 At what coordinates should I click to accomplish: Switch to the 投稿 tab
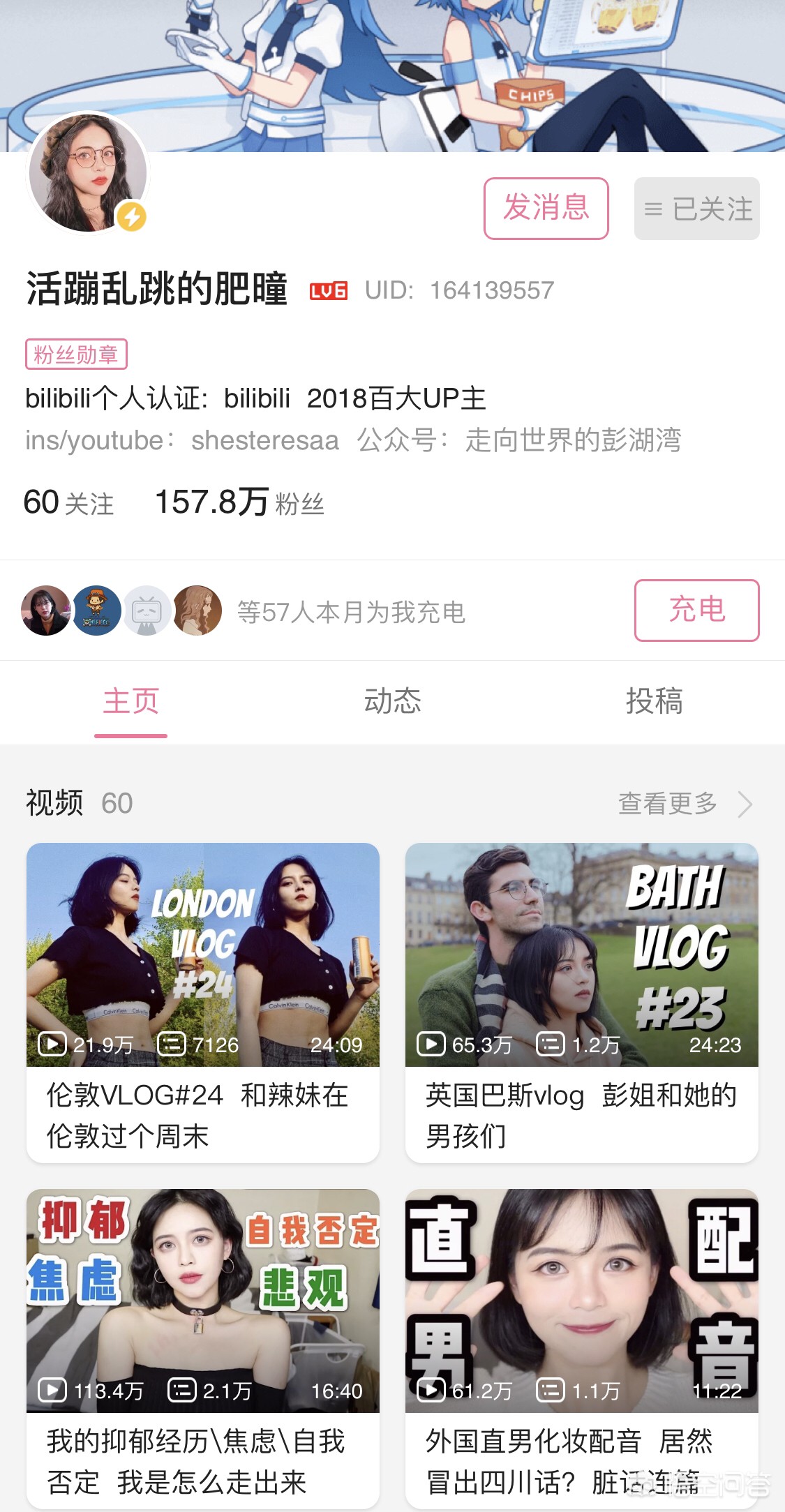[x=654, y=701]
